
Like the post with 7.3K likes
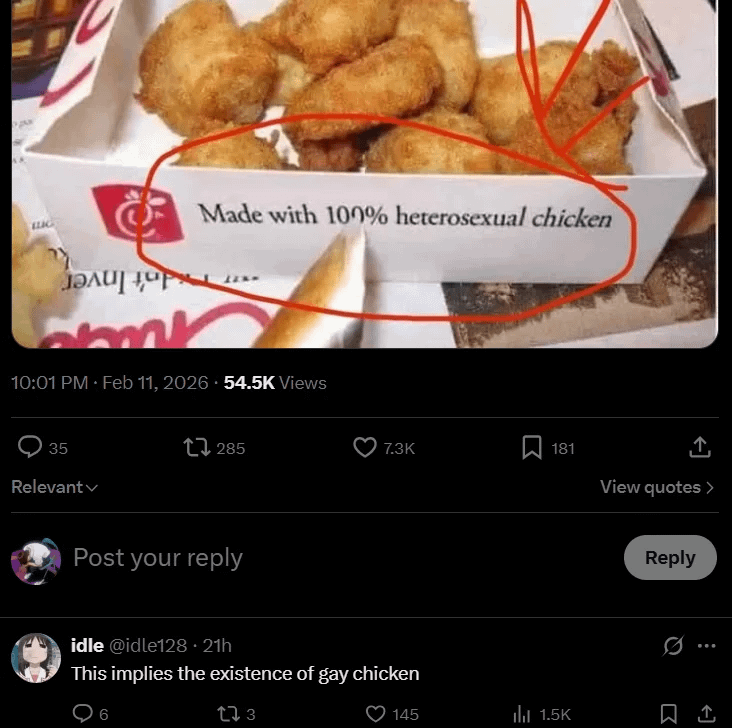tap(365, 448)
